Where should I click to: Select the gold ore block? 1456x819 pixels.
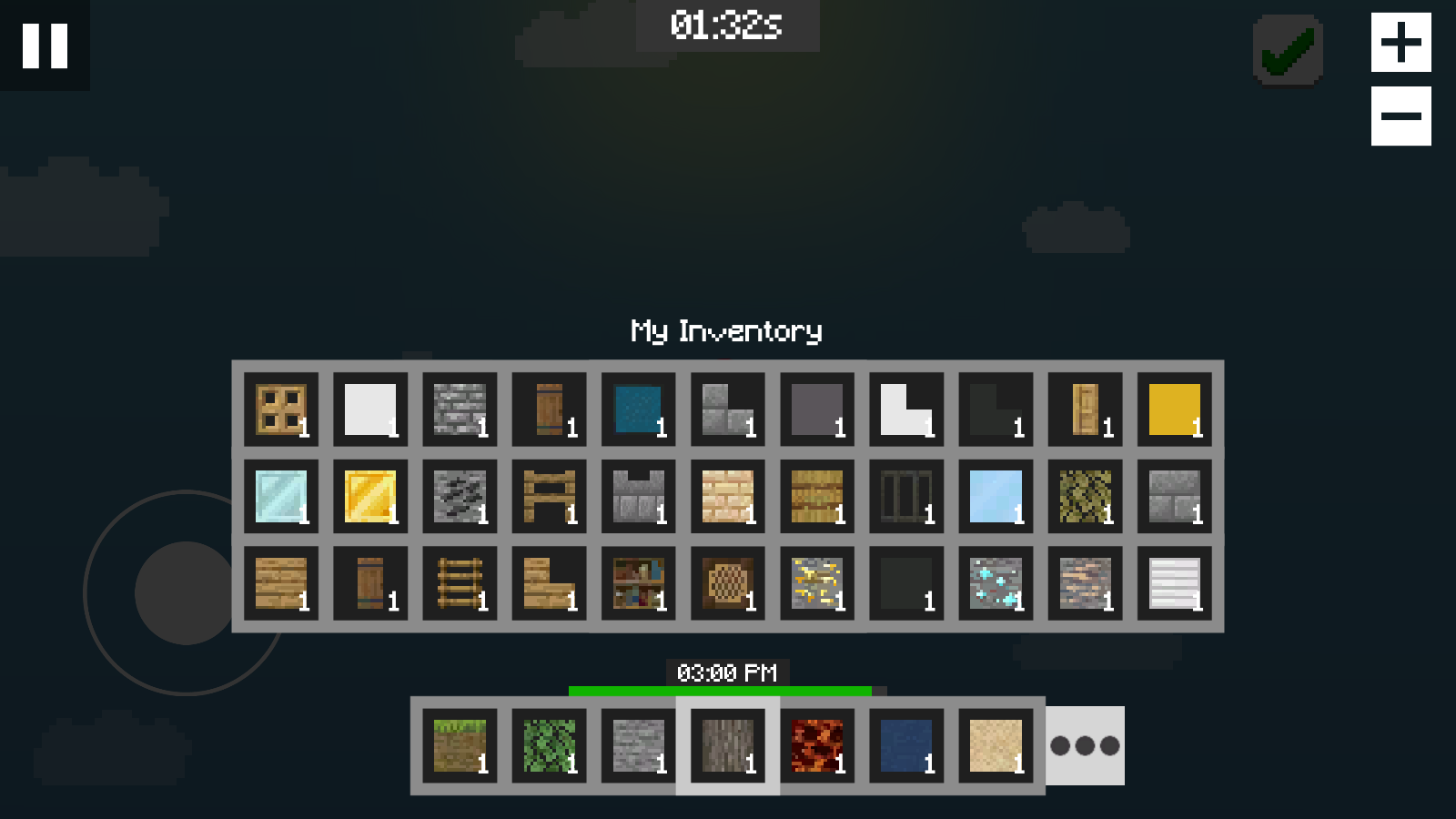816,584
